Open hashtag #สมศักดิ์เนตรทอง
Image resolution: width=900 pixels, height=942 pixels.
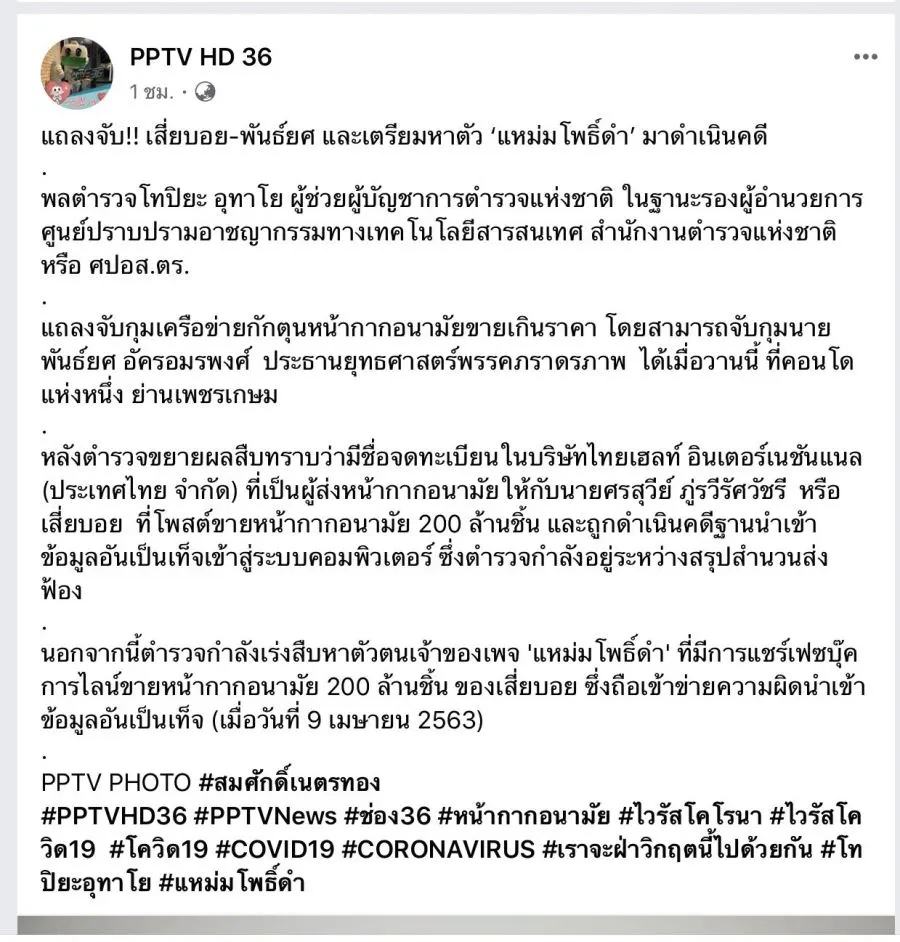click(290, 781)
